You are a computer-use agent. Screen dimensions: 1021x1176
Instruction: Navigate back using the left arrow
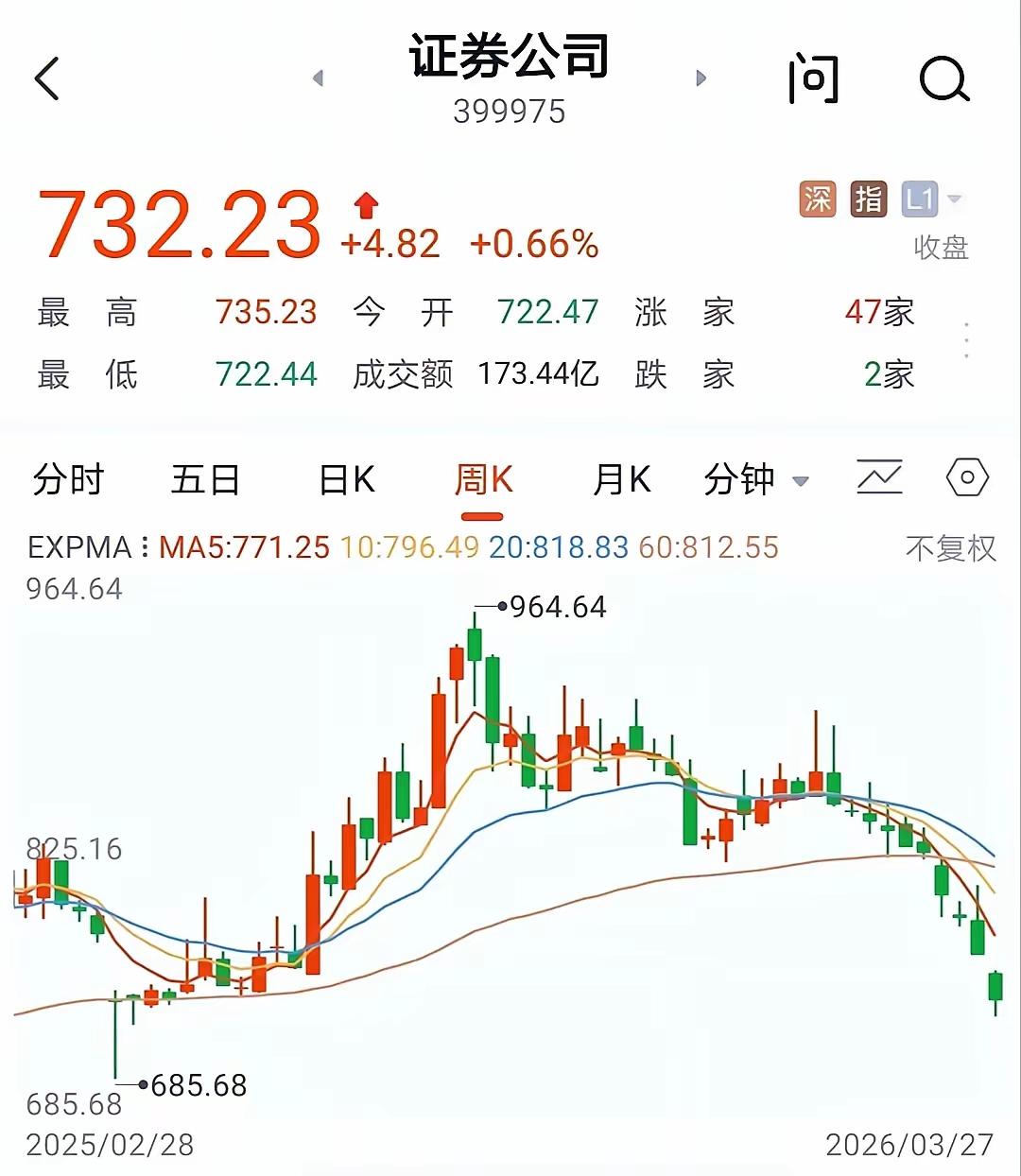[45, 78]
